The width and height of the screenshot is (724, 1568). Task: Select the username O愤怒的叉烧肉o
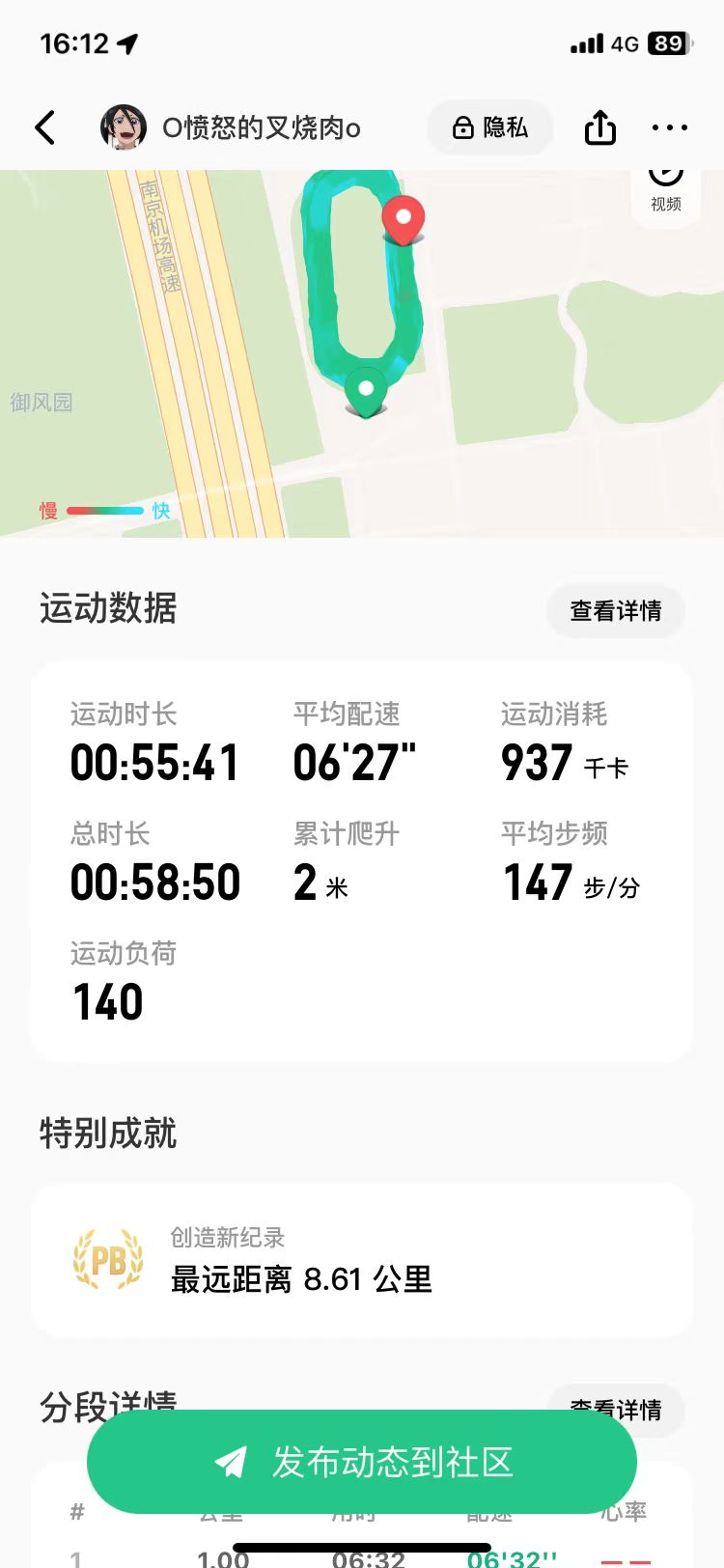pyautogui.click(x=261, y=126)
